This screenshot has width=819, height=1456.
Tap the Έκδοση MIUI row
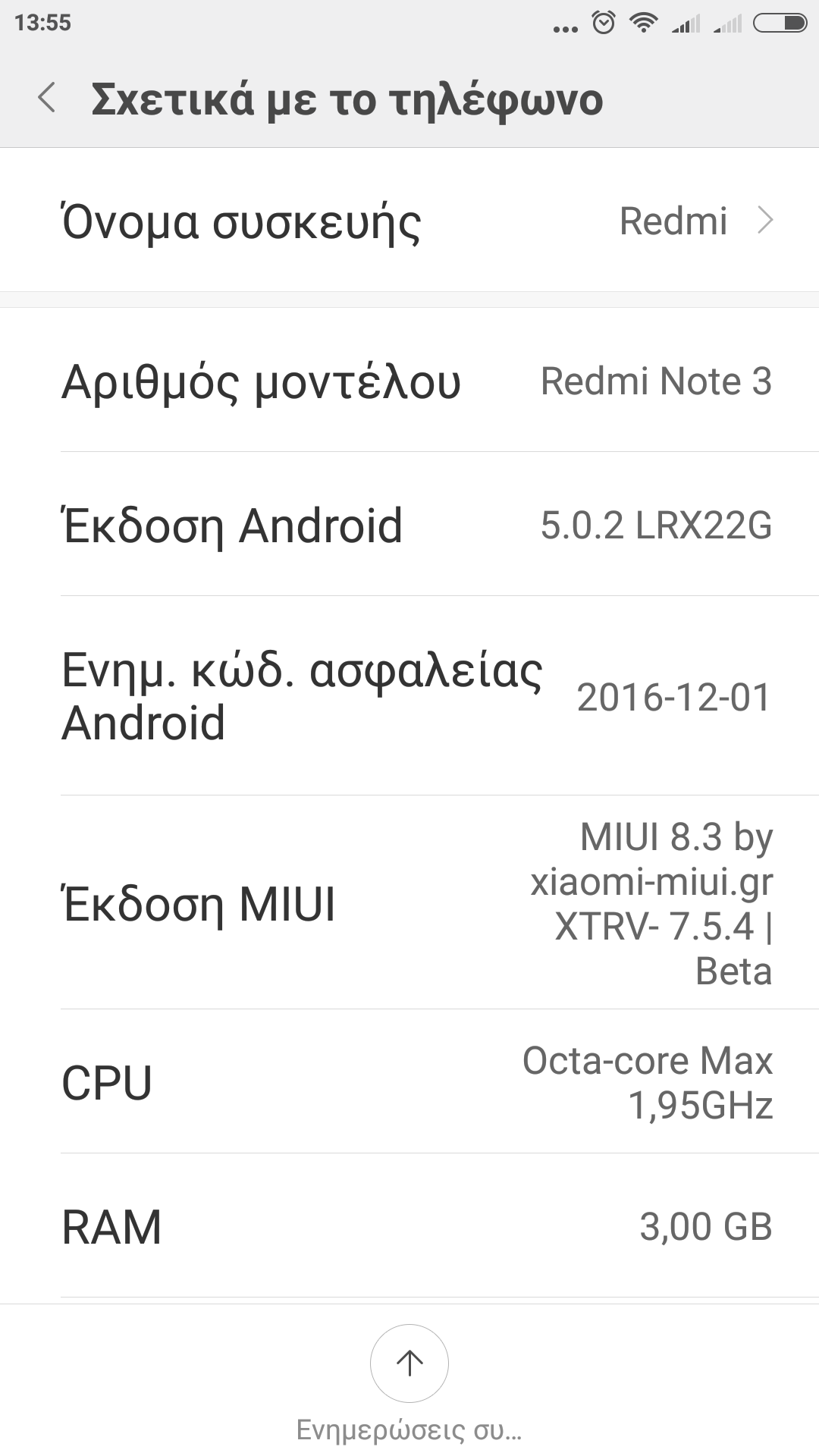click(409, 903)
